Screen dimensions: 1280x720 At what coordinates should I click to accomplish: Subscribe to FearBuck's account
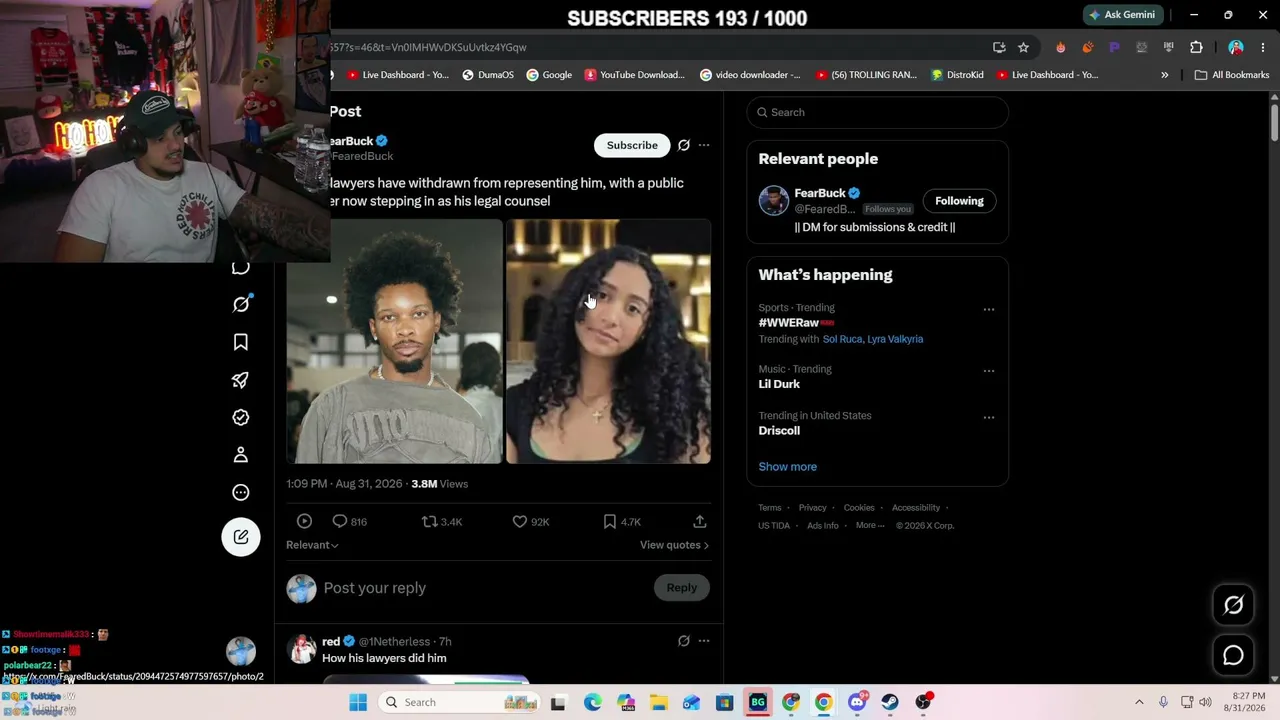[x=632, y=145]
